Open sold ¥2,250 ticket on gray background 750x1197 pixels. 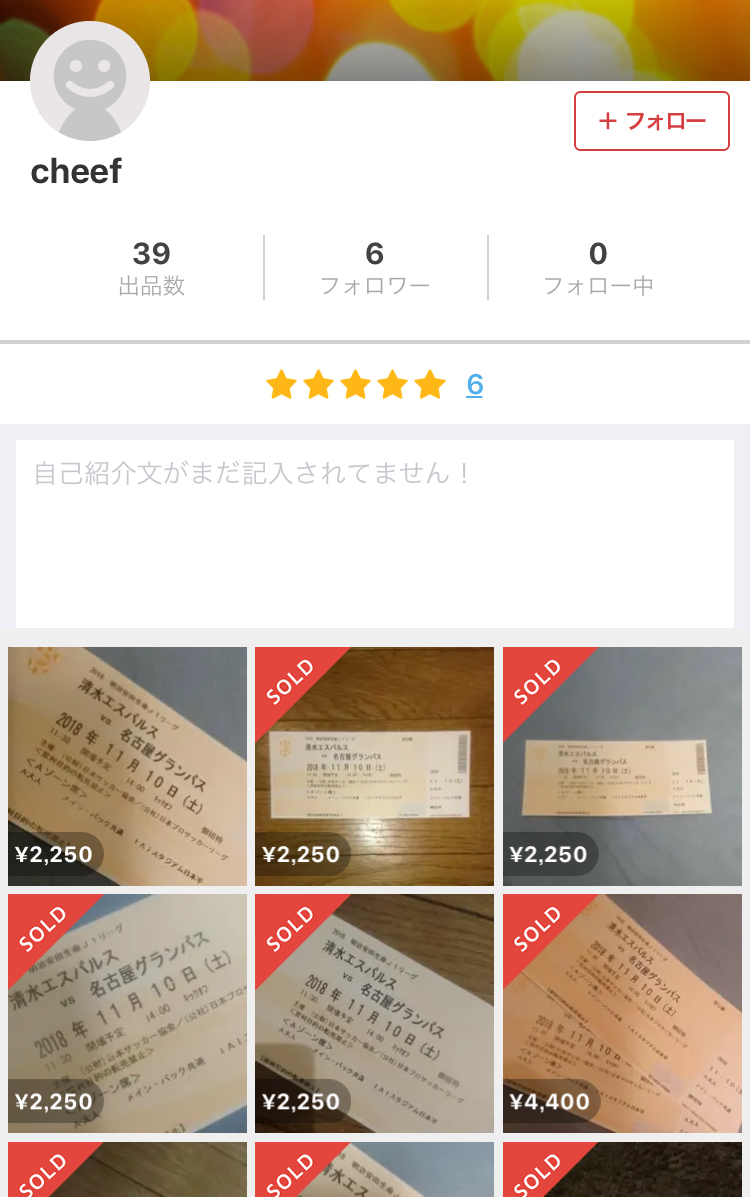(x=621, y=766)
